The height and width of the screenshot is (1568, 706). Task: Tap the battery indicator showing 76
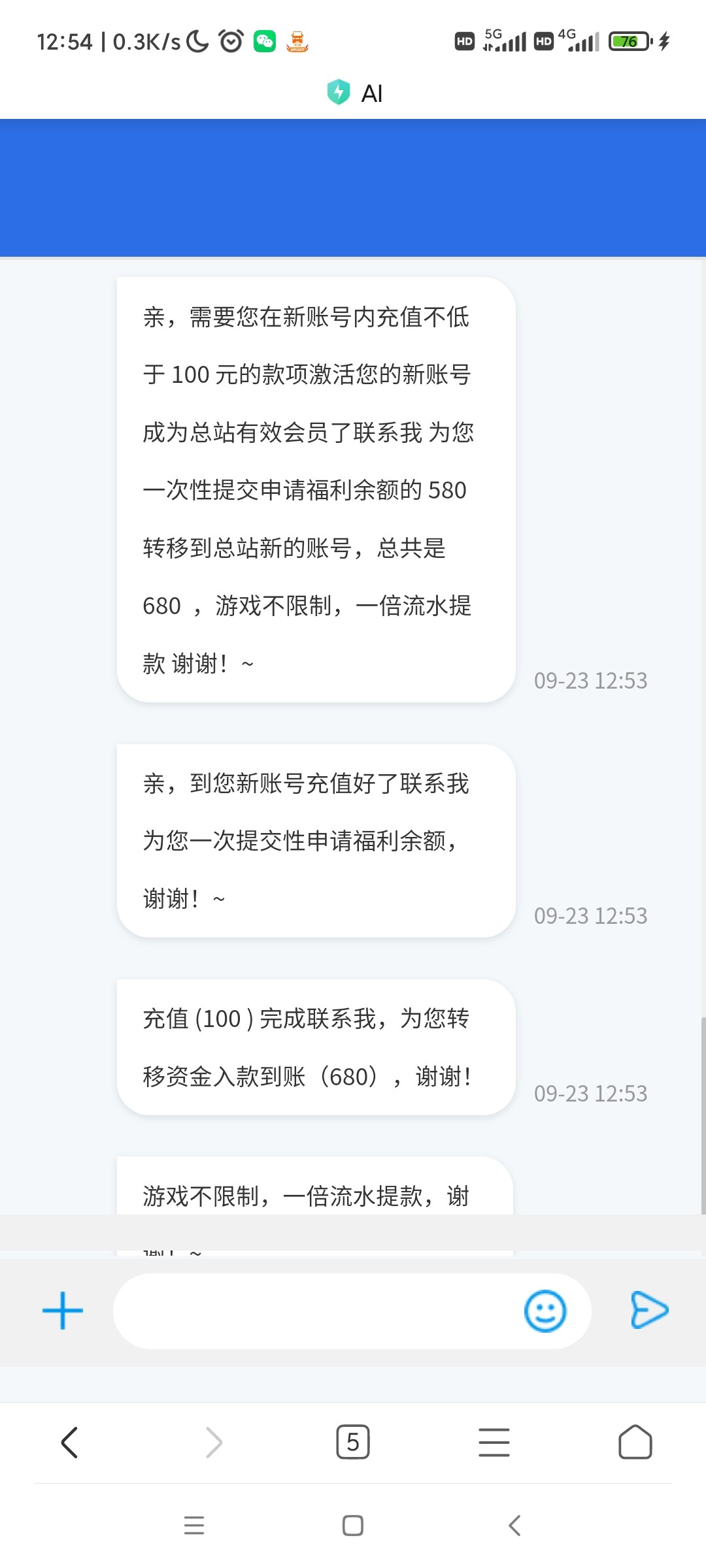pos(628,41)
